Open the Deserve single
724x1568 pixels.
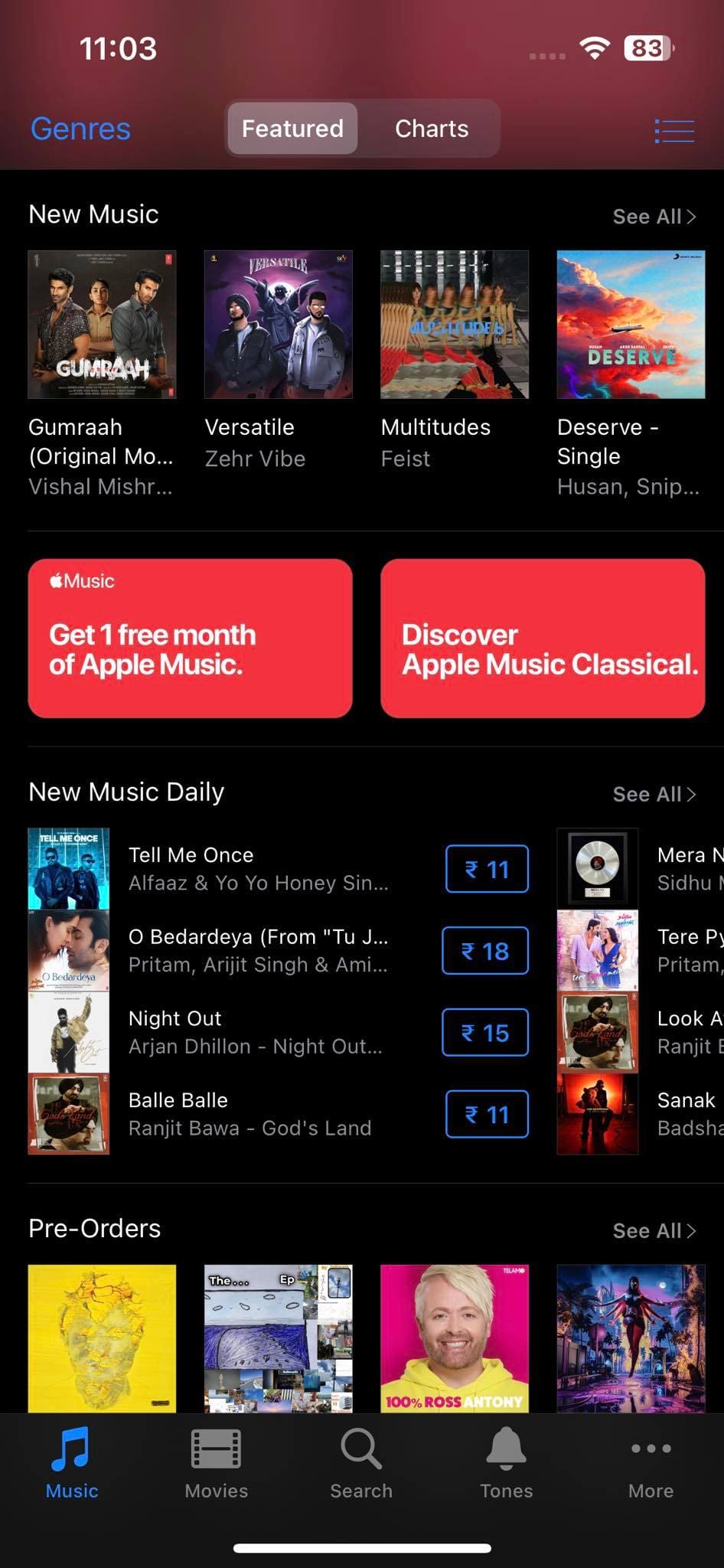(x=631, y=325)
